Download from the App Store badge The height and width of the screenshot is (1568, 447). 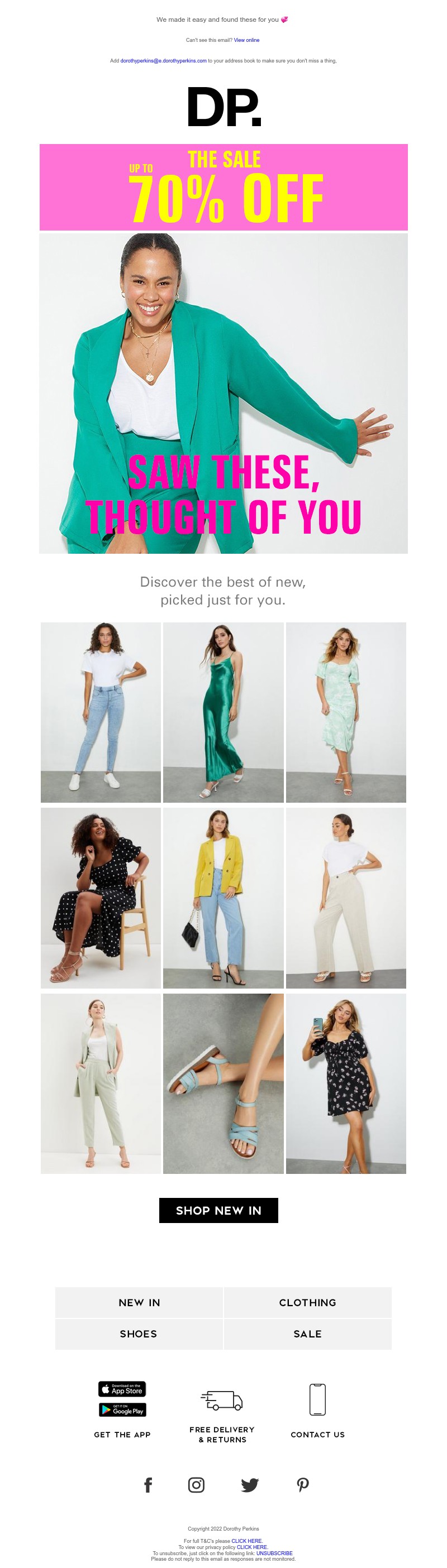click(122, 1389)
